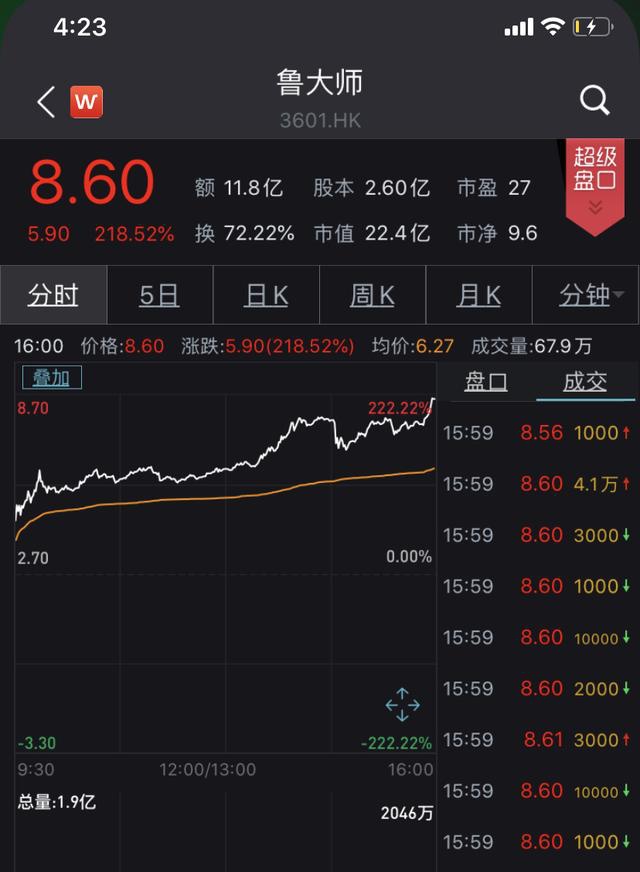Select the 月K monthly chart tab
The width and height of the screenshot is (640, 872).
[x=479, y=295]
